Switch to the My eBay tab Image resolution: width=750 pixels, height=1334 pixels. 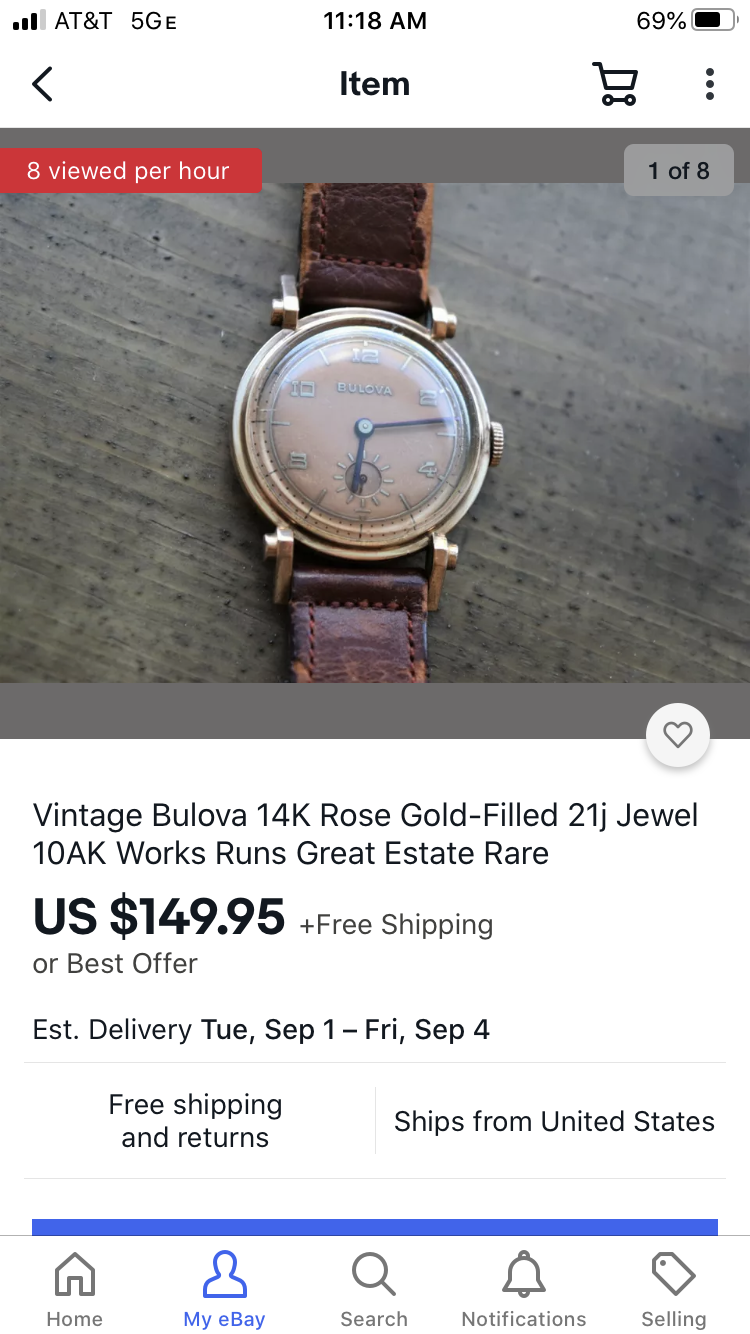click(224, 1290)
